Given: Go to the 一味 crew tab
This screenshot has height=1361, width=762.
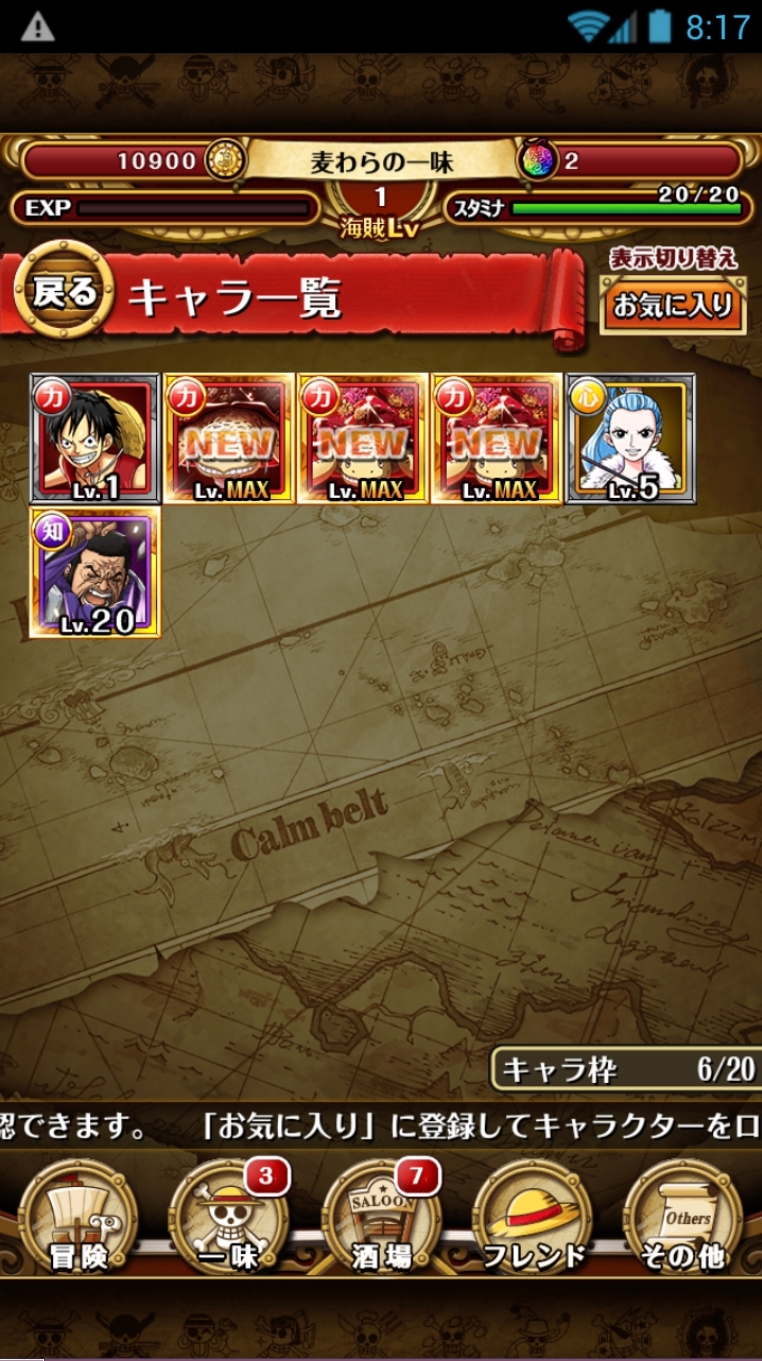Looking at the screenshot, I should 229,1220.
